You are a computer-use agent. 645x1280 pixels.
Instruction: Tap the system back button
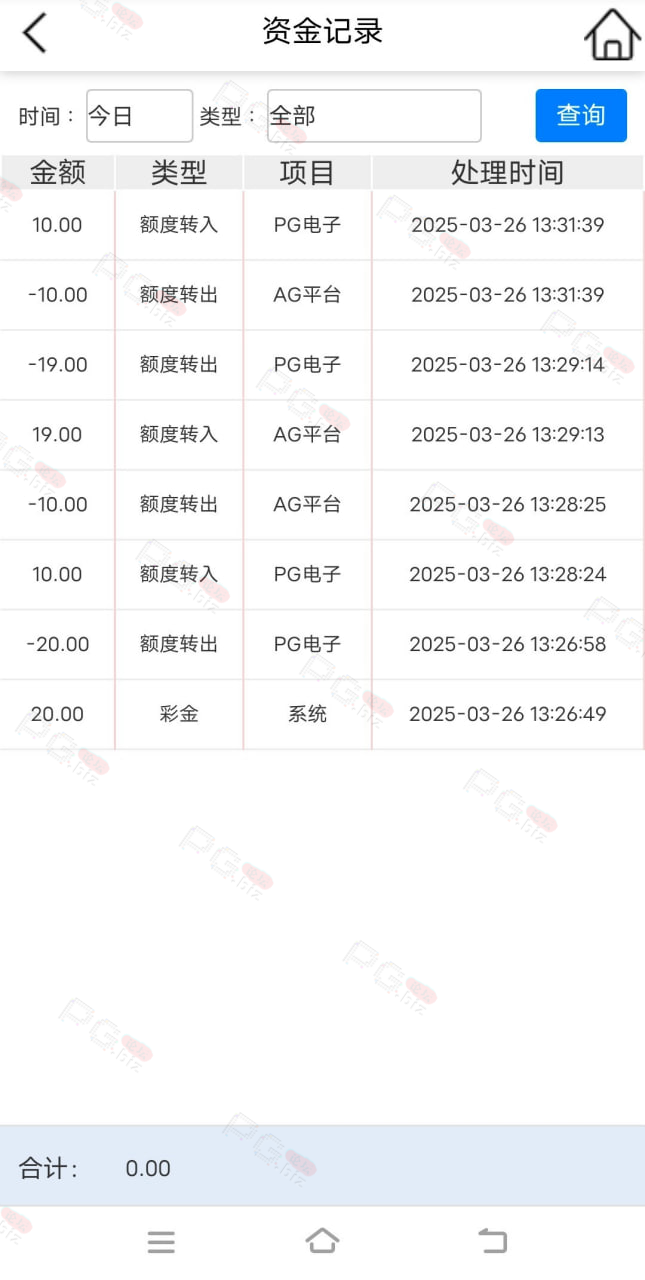click(x=492, y=1241)
